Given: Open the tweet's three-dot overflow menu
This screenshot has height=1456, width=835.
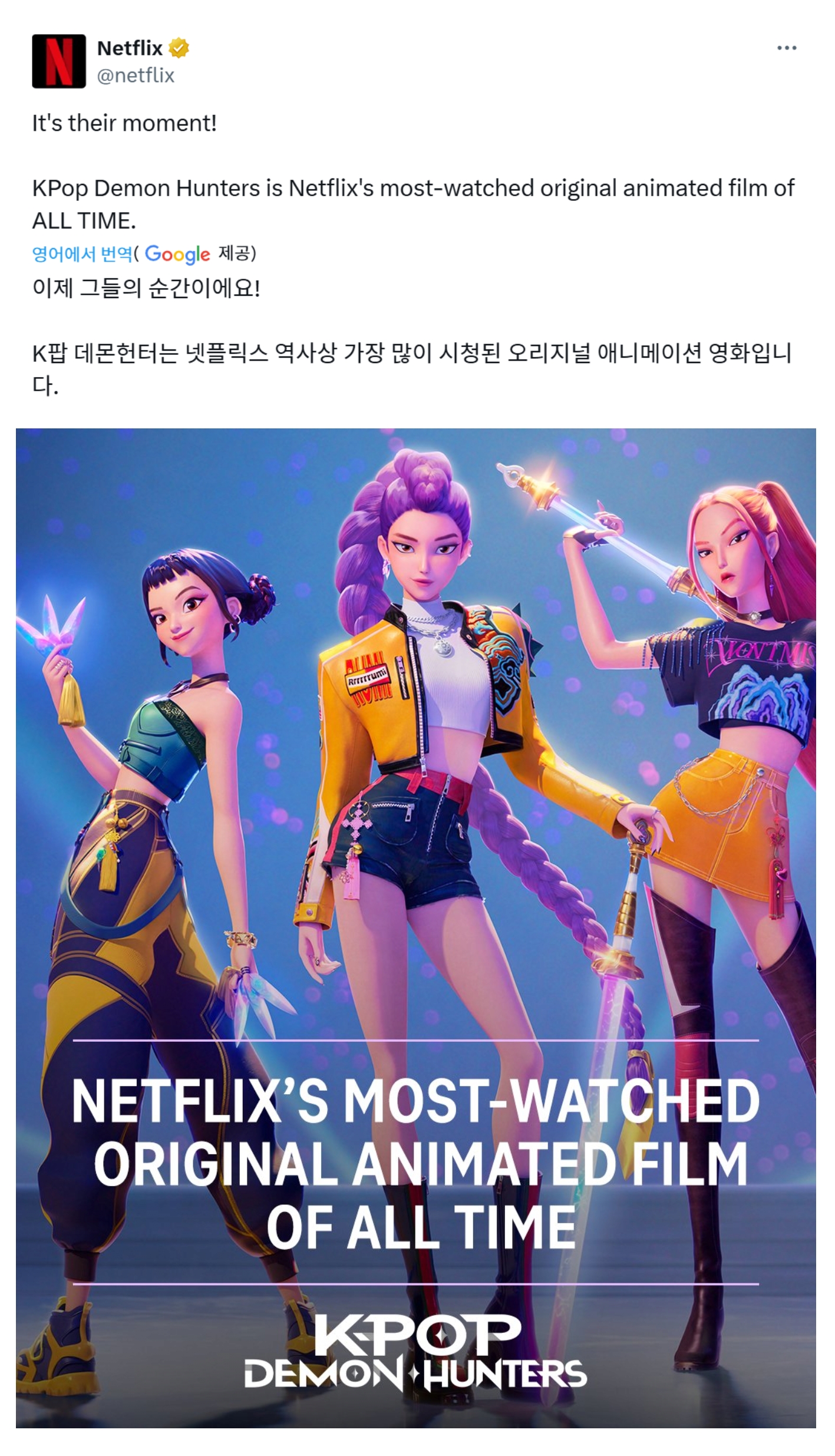Looking at the screenshot, I should (x=786, y=48).
